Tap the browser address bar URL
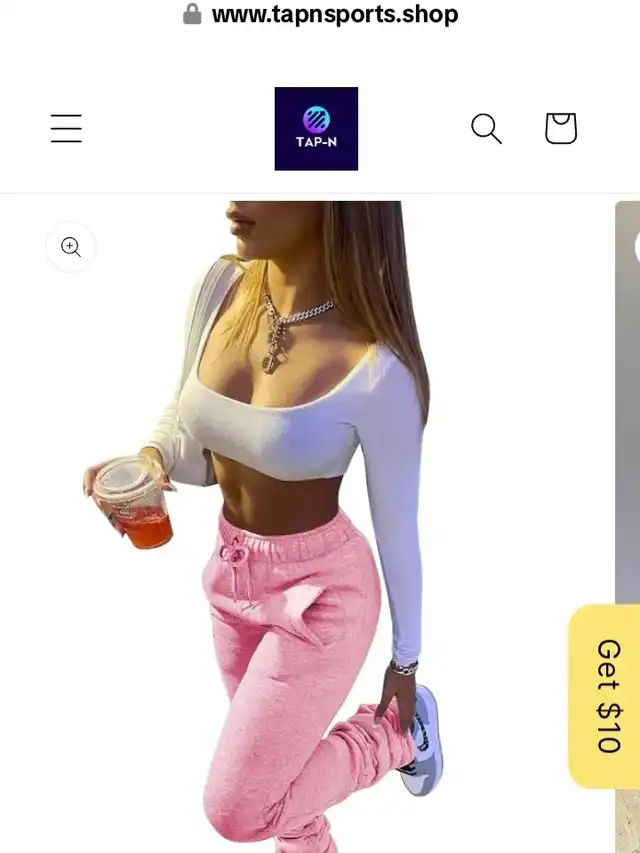The height and width of the screenshot is (853, 640). click(x=335, y=15)
